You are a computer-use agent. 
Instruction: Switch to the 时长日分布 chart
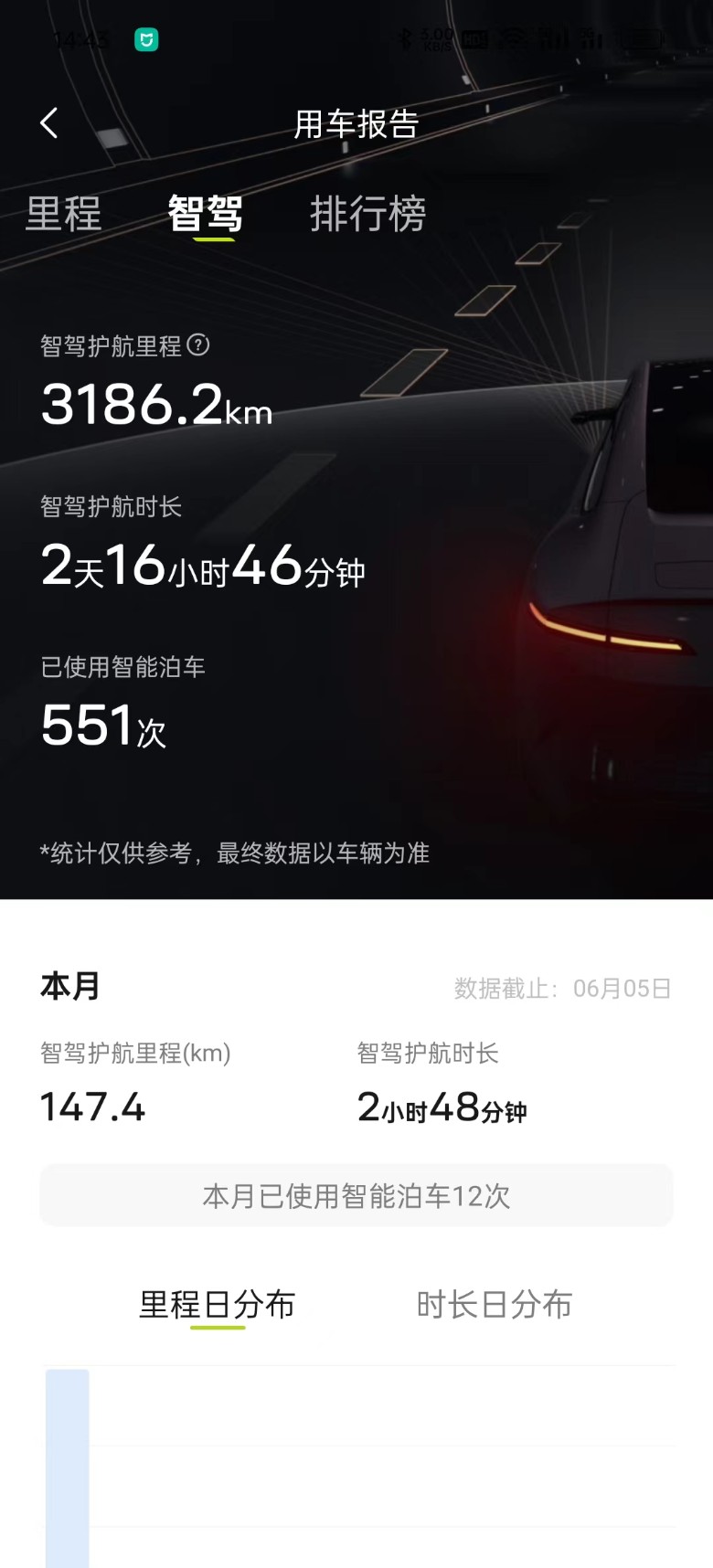[x=495, y=1304]
